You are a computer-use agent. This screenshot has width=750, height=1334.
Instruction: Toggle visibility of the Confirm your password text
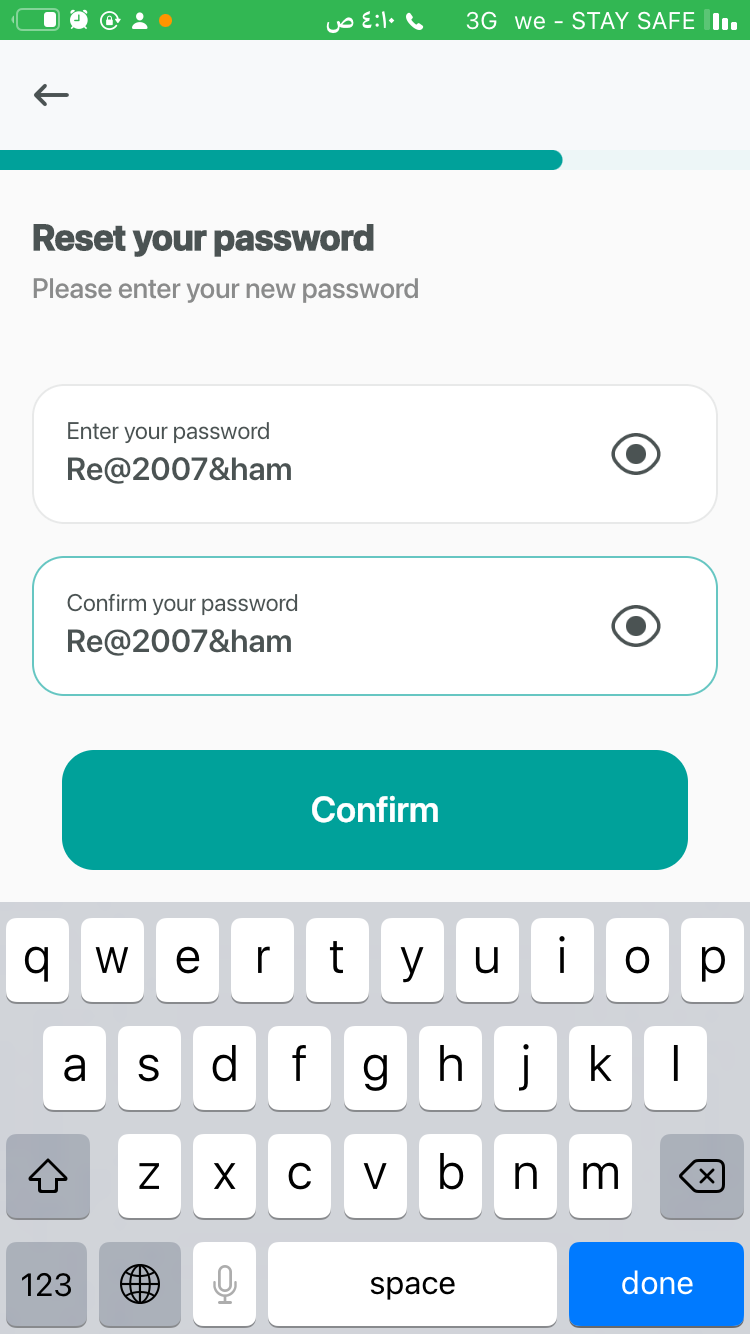coord(636,627)
